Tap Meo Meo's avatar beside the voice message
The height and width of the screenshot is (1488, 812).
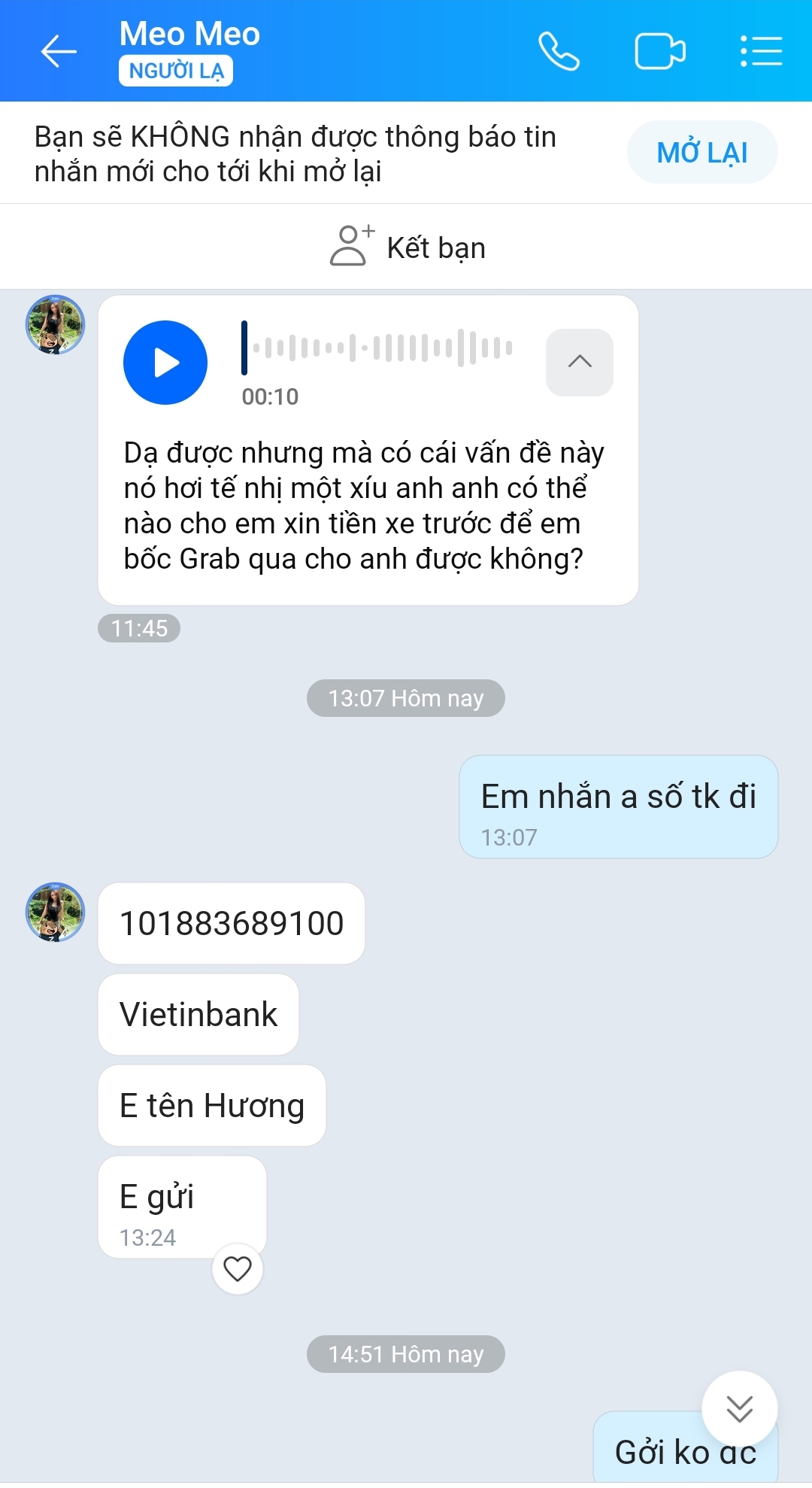(55, 323)
